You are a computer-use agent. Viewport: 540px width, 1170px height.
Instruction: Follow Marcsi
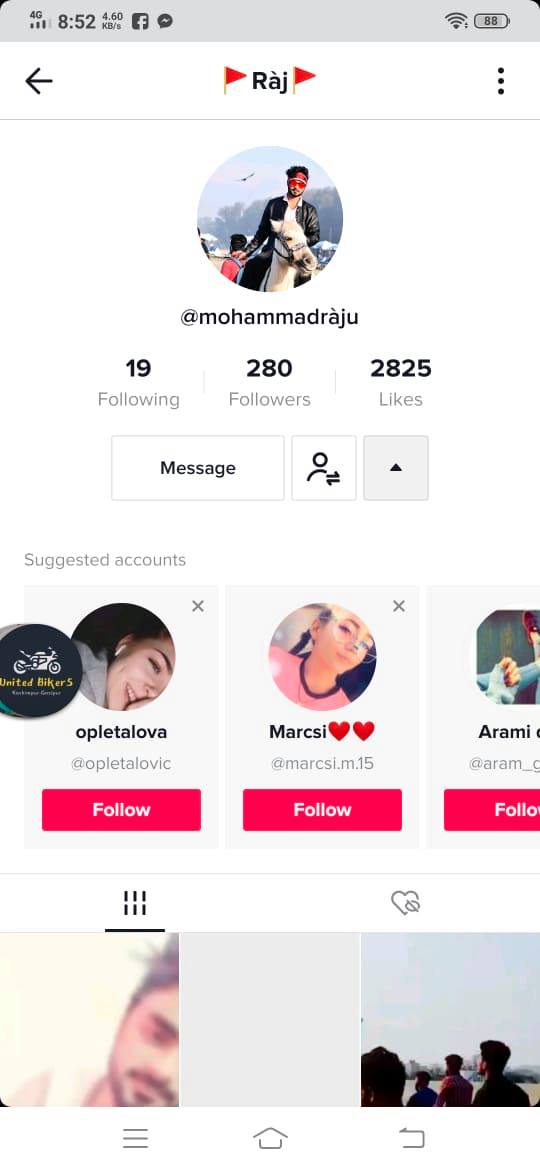tap(322, 810)
